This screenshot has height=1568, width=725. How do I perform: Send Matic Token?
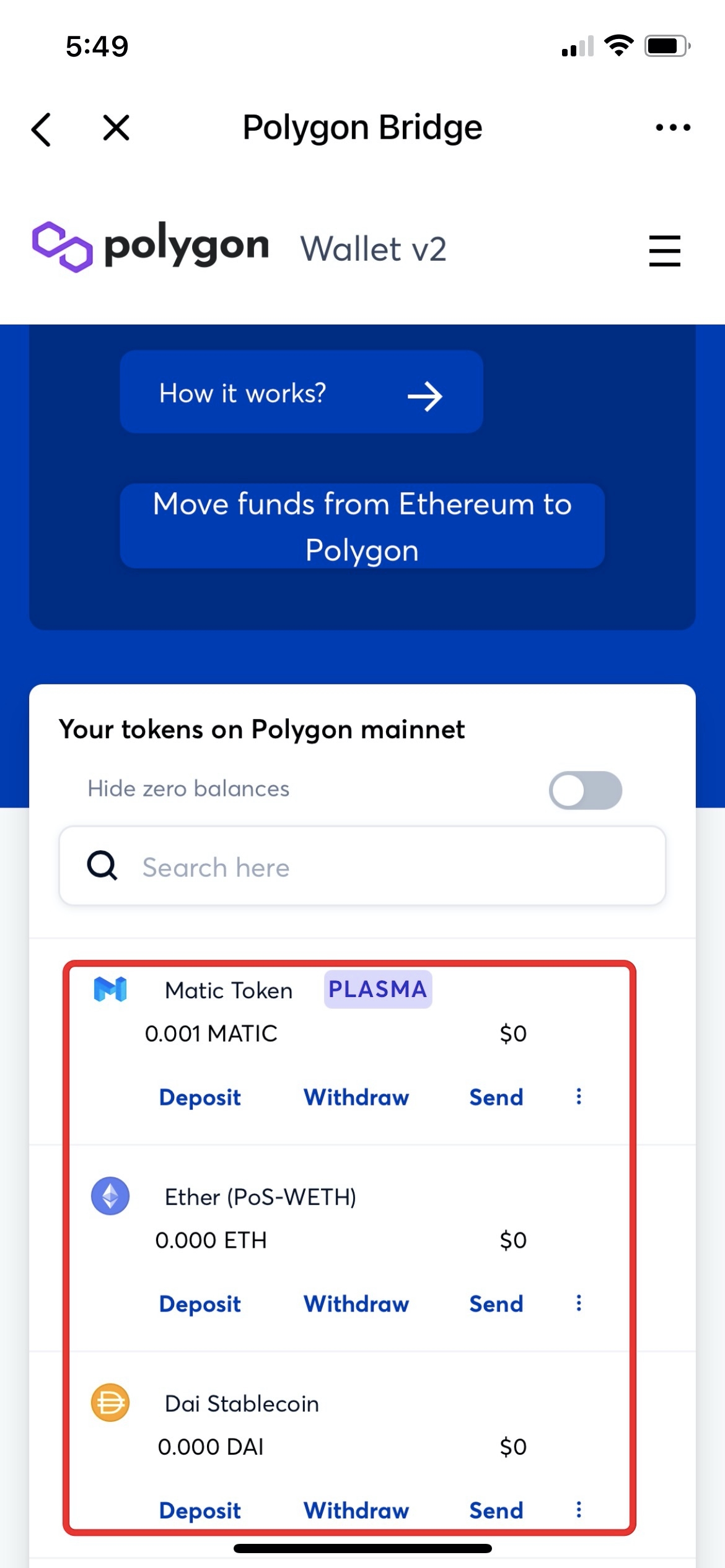[496, 1097]
